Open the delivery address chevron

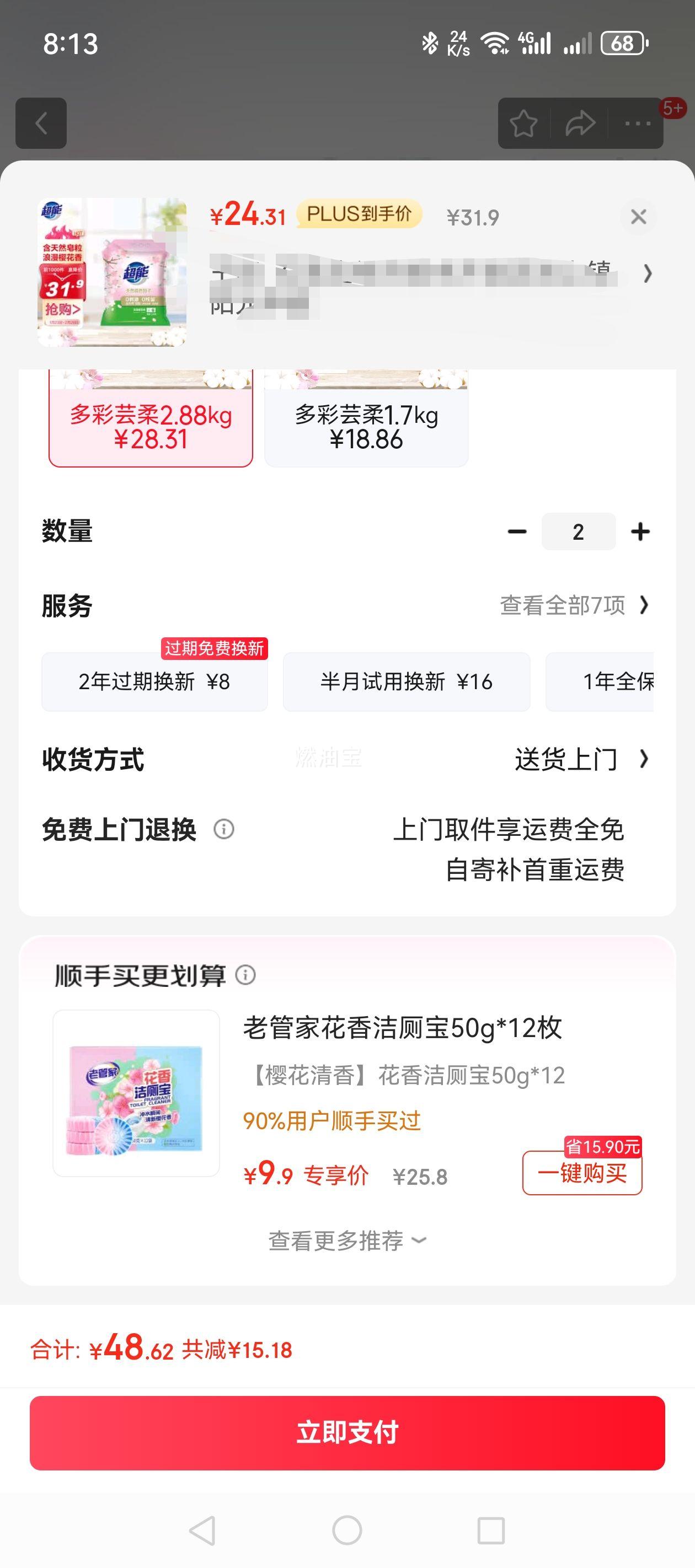(x=647, y=275)
